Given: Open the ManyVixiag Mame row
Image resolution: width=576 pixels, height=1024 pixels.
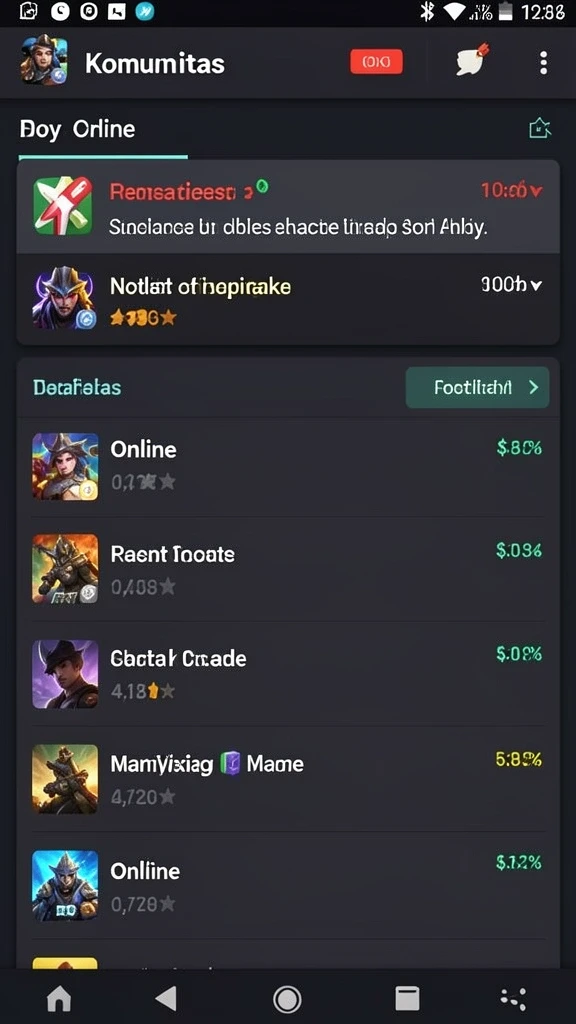Looking at the screenshot, I should 288,779.
